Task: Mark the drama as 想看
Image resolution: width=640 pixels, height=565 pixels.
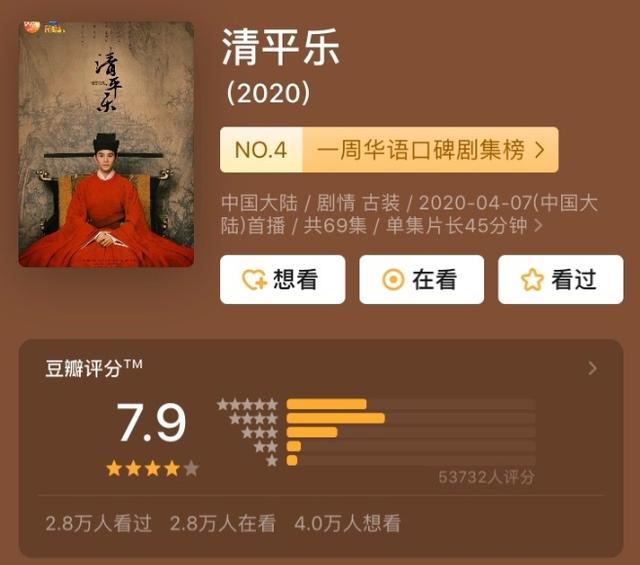Action: click(x=282, y=280)
